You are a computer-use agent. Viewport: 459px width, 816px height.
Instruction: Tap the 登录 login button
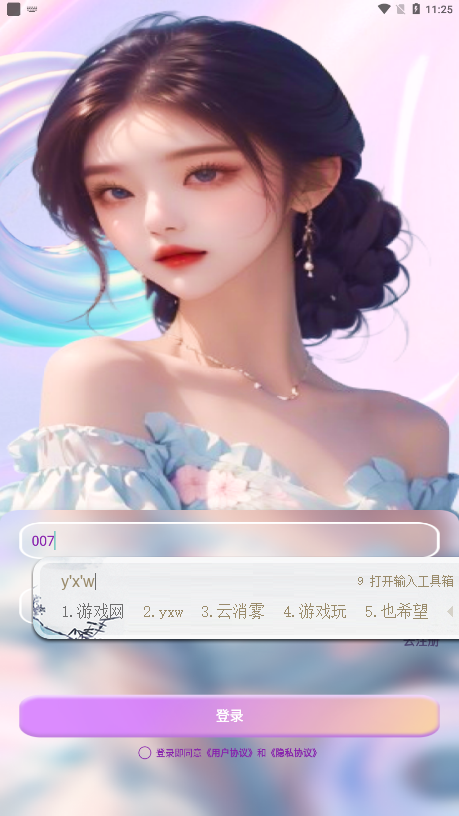tap(230, 716)
